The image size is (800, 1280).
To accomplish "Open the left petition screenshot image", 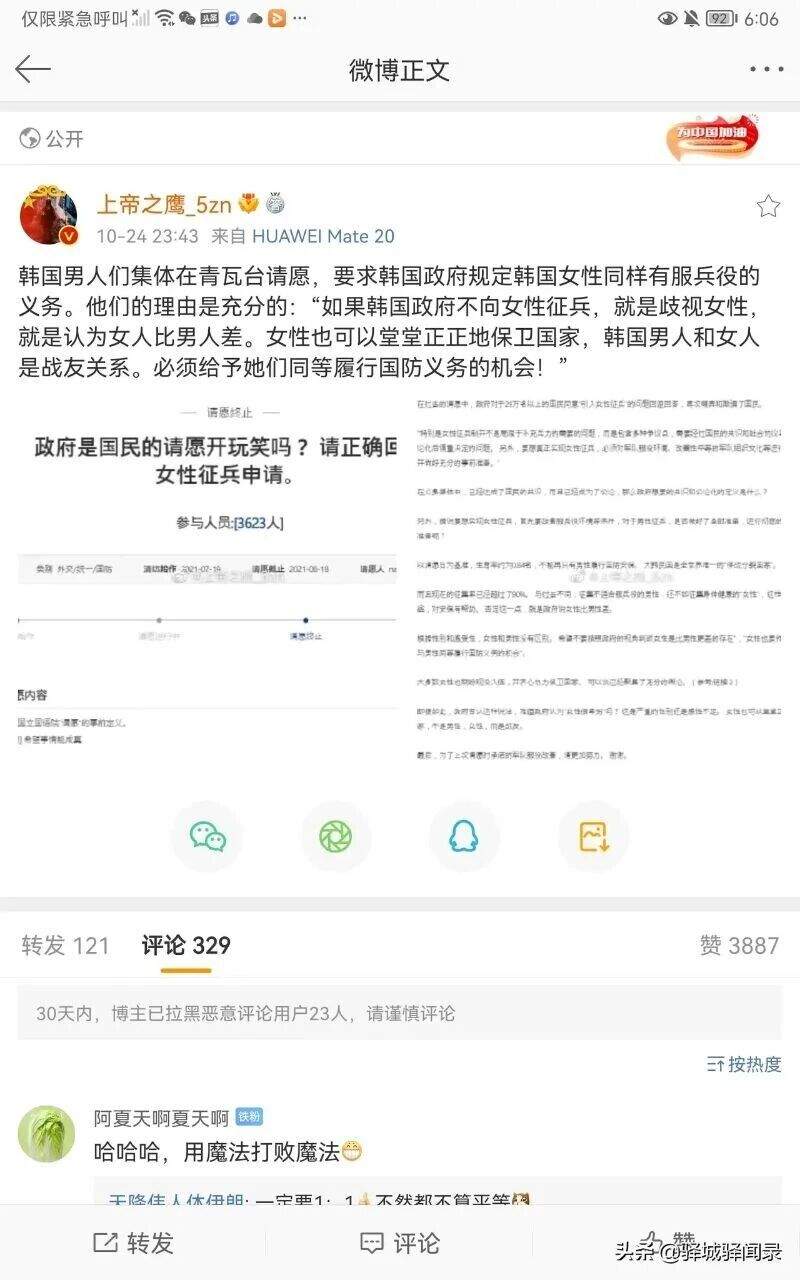I will [207, 579].
